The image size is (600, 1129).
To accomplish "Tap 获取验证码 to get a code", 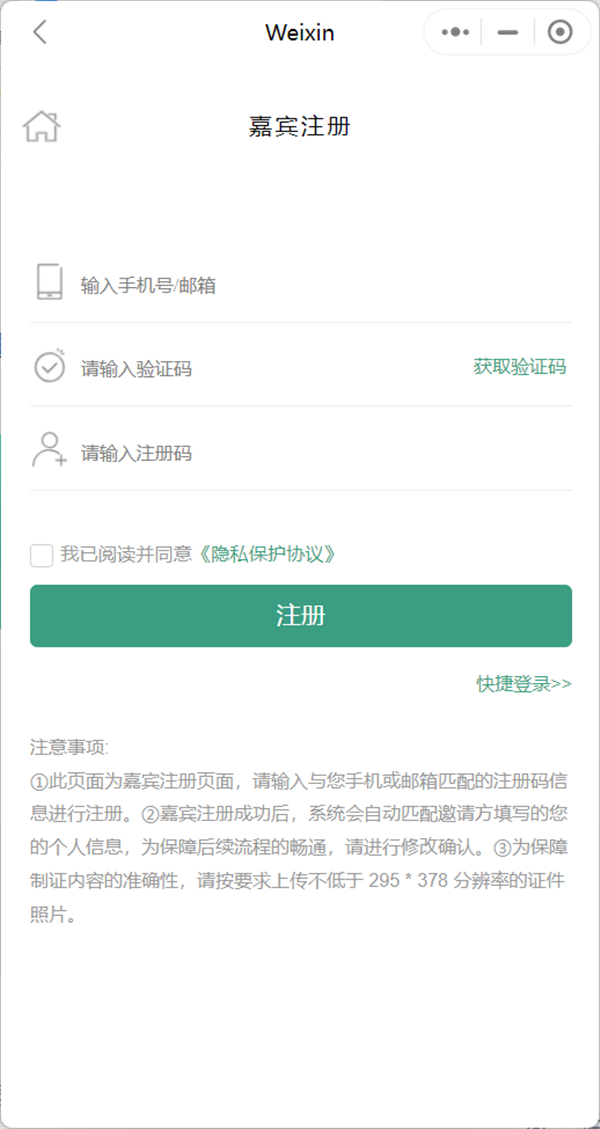I will pyautogui.click(x=519, y=367).
